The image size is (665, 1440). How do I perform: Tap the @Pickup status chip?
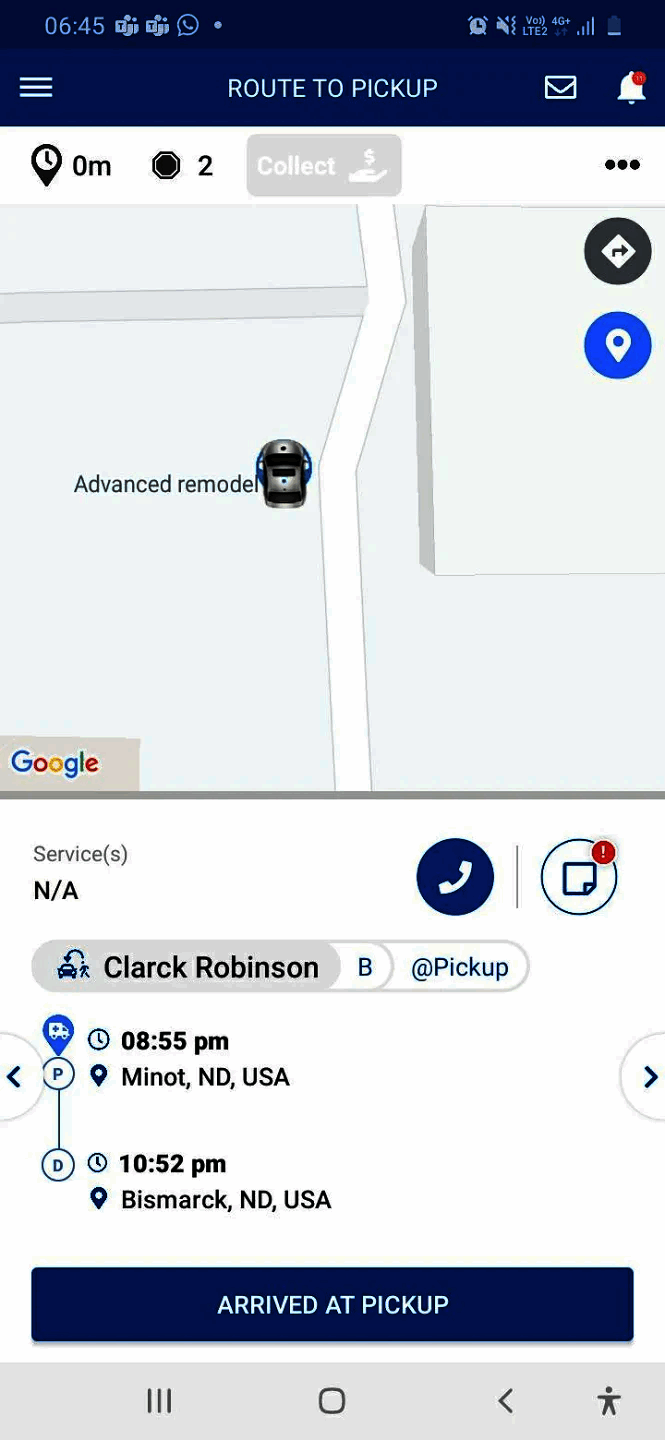(x=459, y=967)
